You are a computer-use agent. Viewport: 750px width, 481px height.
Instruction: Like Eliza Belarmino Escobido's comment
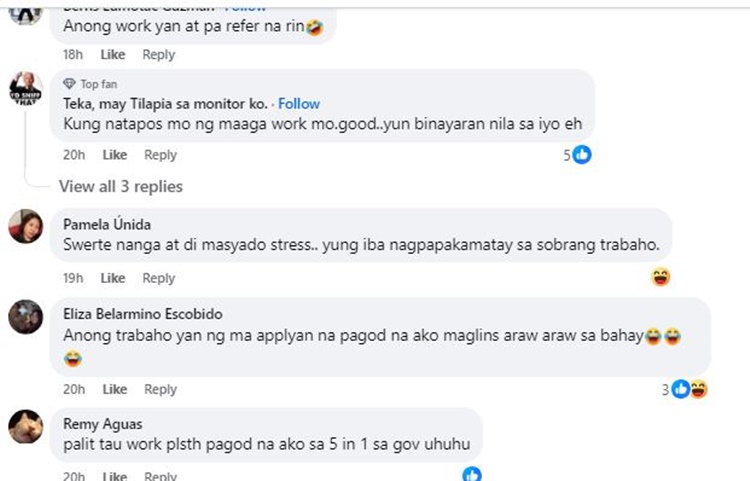click(114, 389)
